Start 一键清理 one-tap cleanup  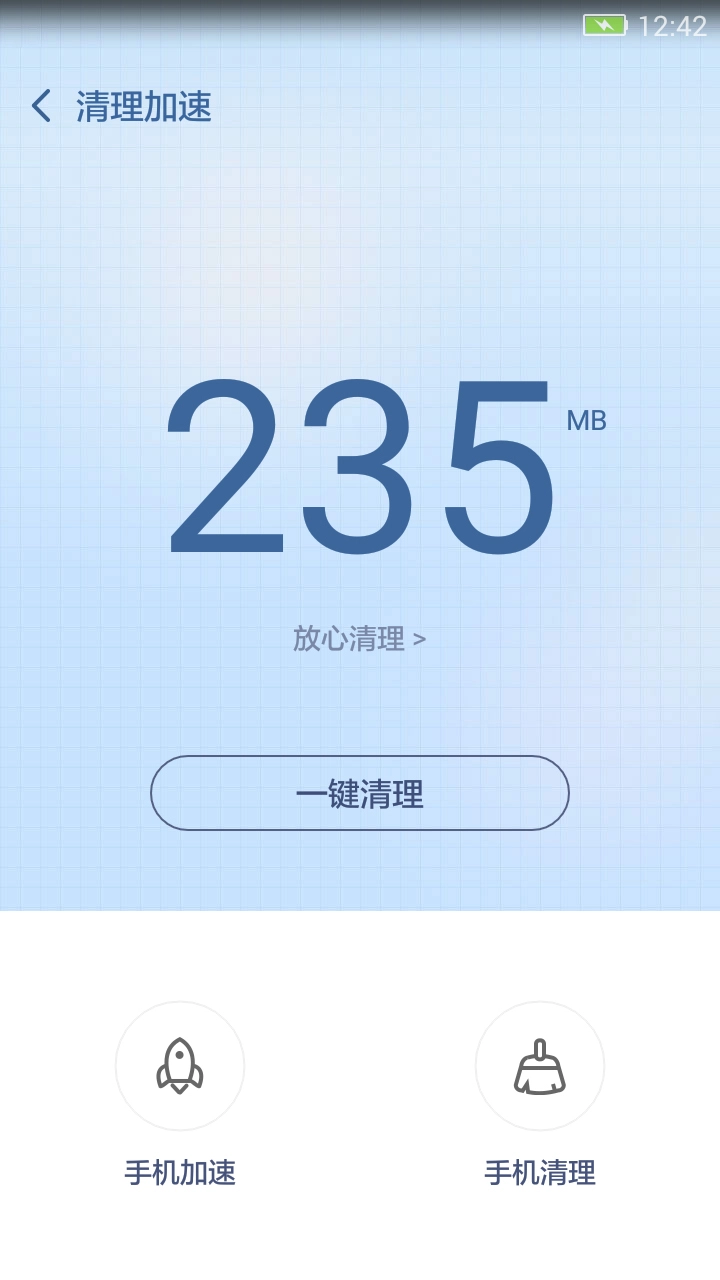click(x=360, y=793)
